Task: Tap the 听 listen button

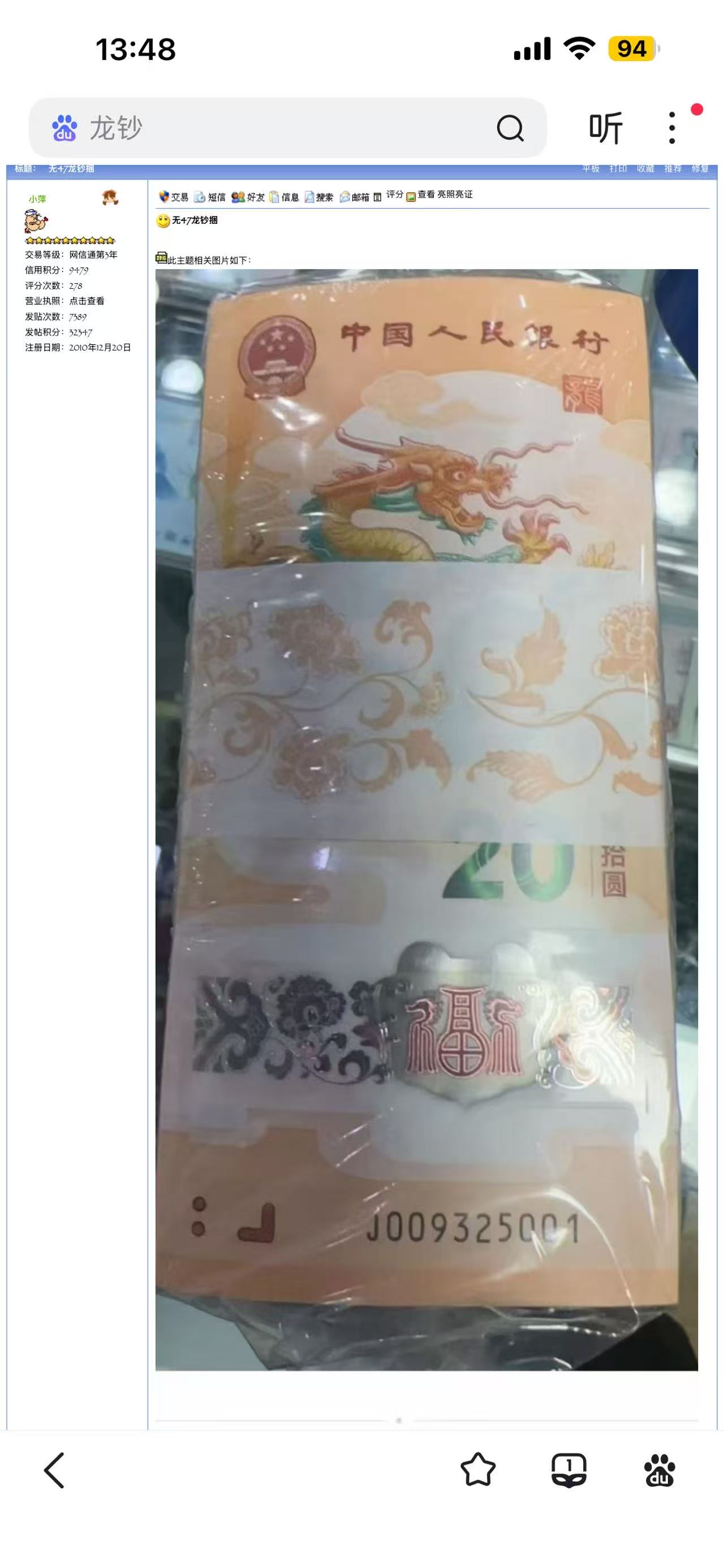Action: coord(605,128)
